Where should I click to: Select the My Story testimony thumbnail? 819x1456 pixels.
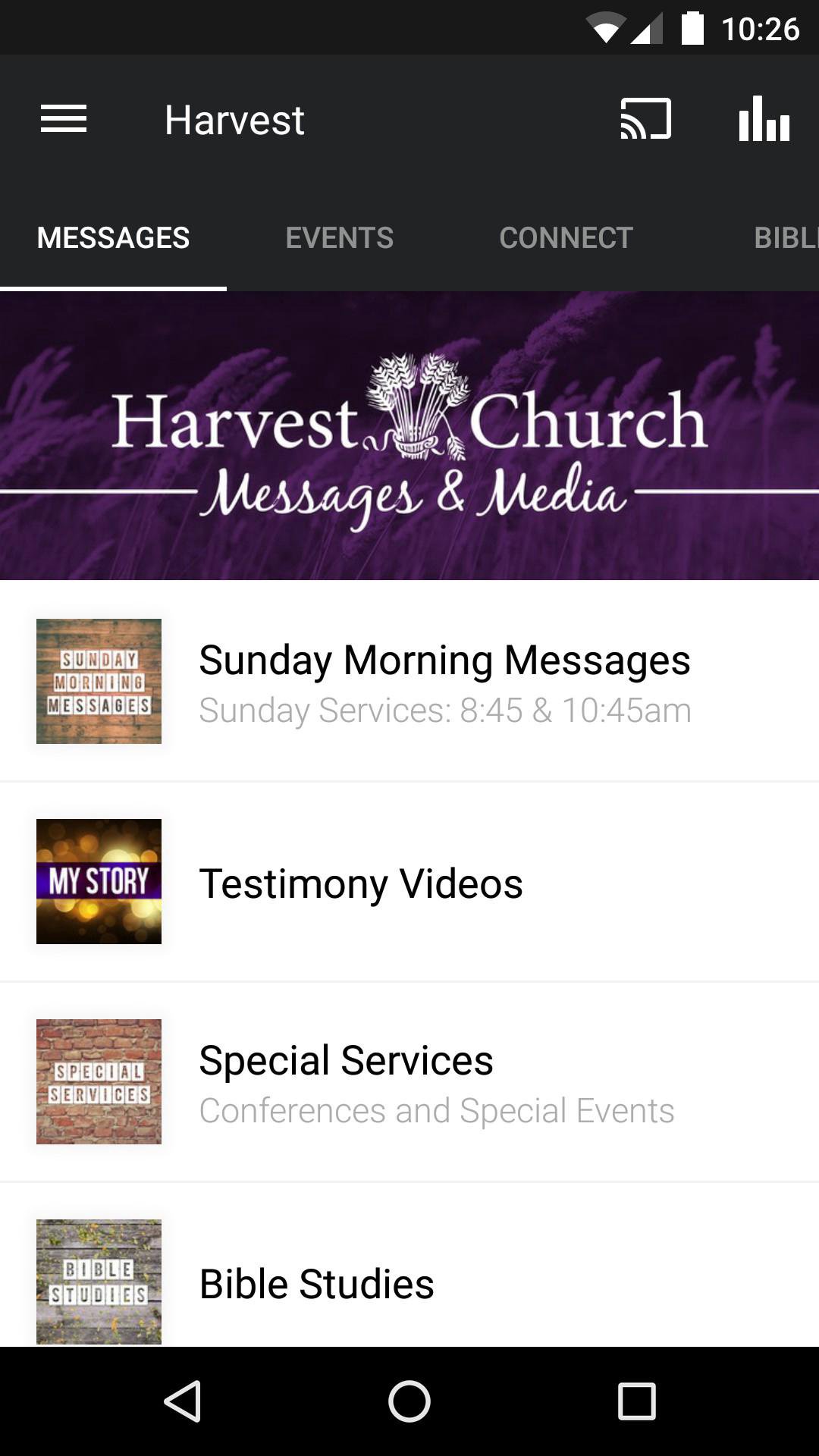point(99,882)
